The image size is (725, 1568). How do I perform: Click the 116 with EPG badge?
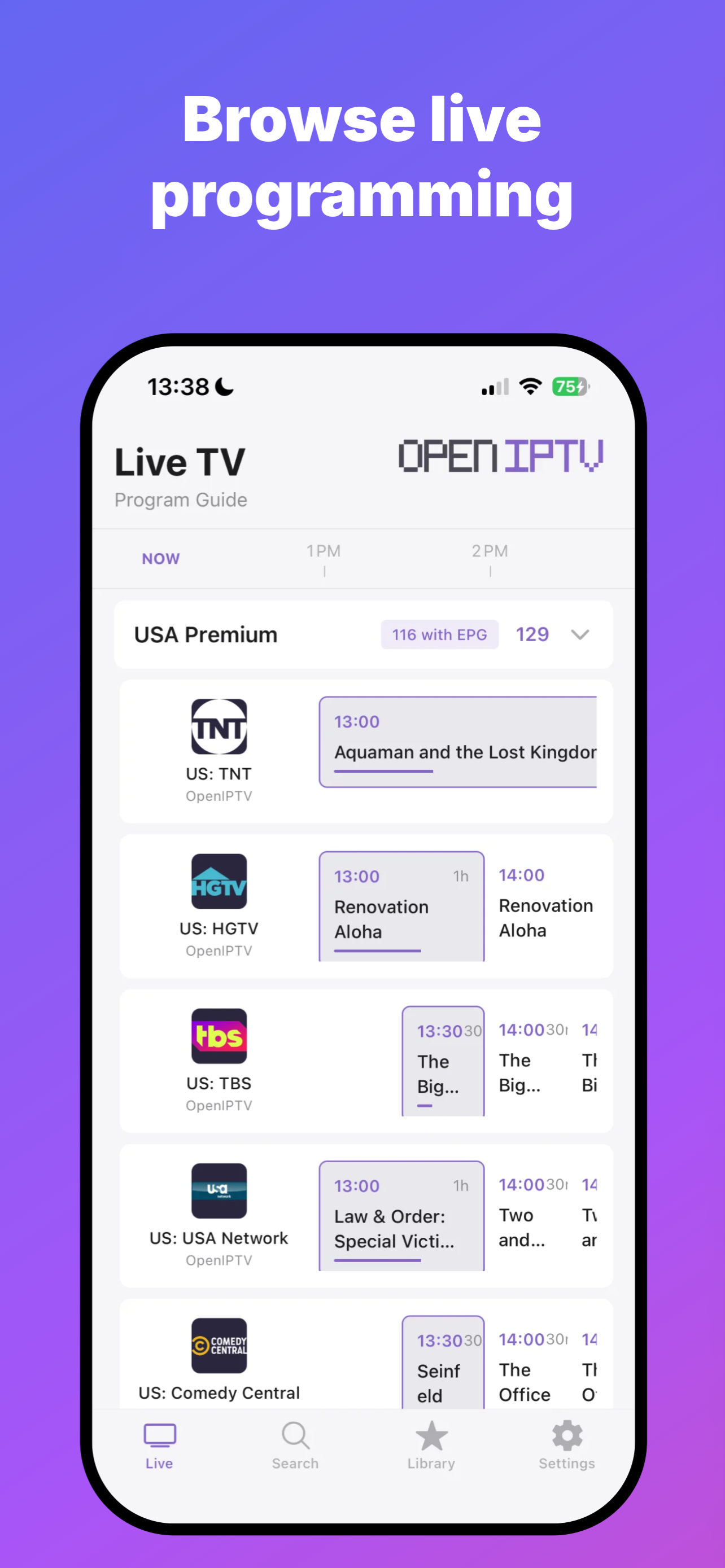pos(439,634)
